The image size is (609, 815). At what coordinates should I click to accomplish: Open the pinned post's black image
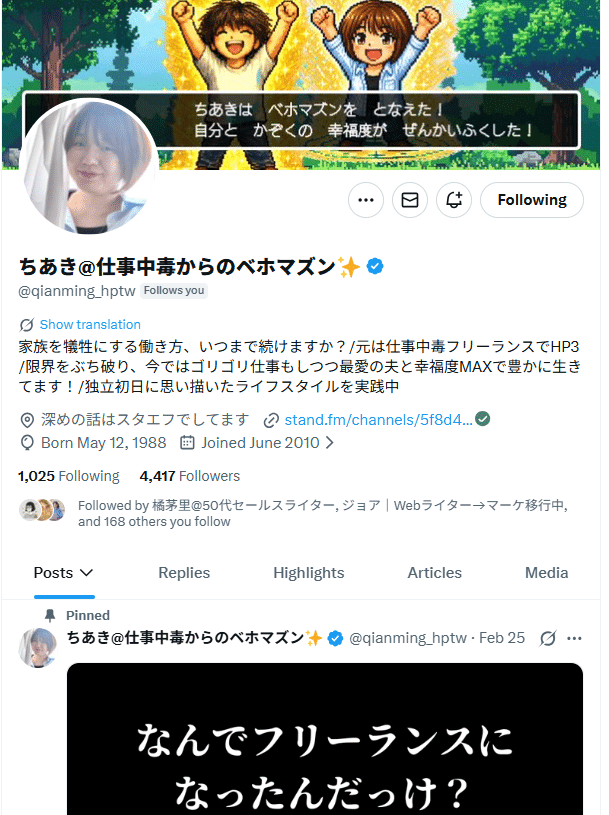pos(324,740)
